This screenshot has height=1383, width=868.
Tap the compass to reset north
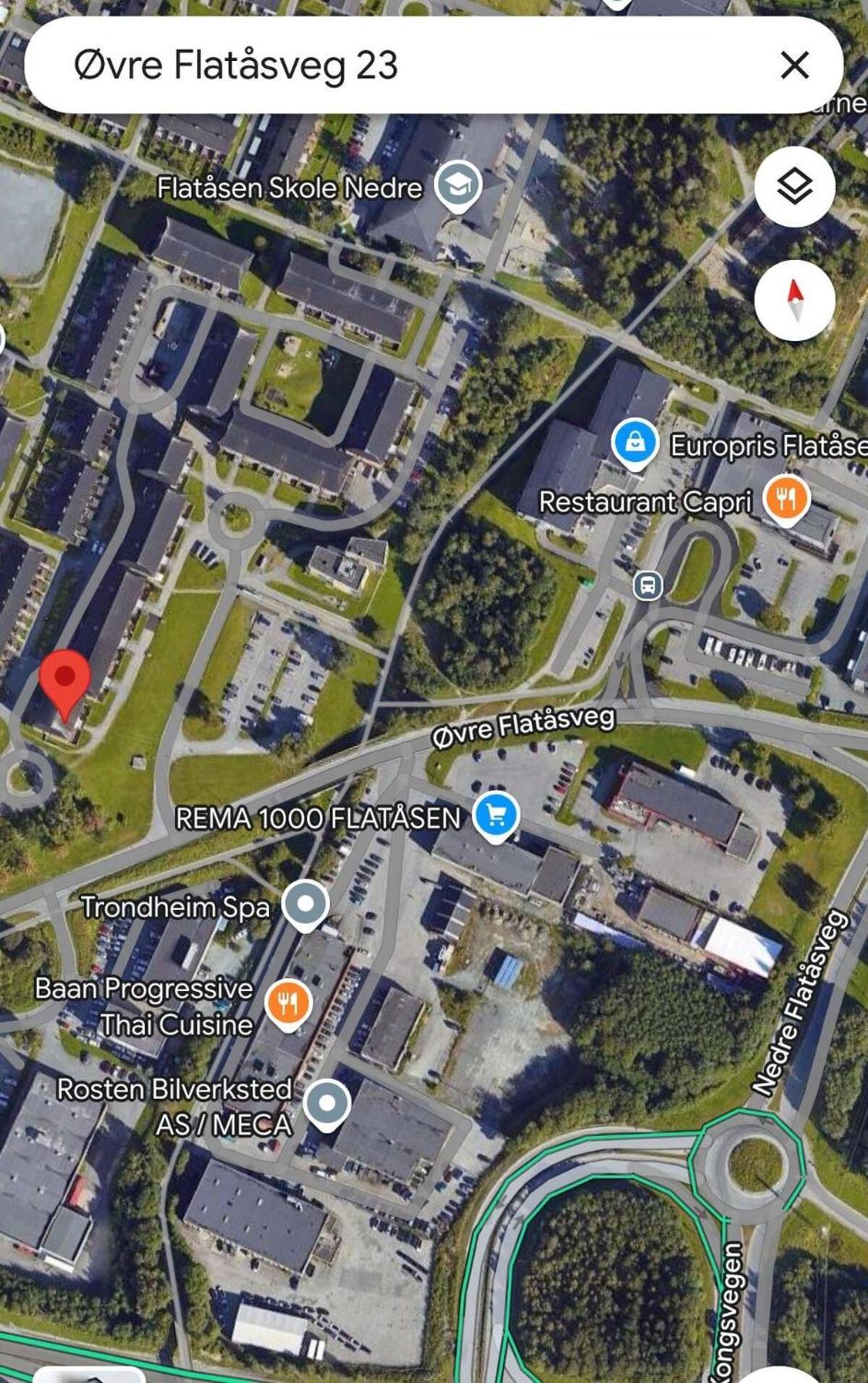(794, 300)
